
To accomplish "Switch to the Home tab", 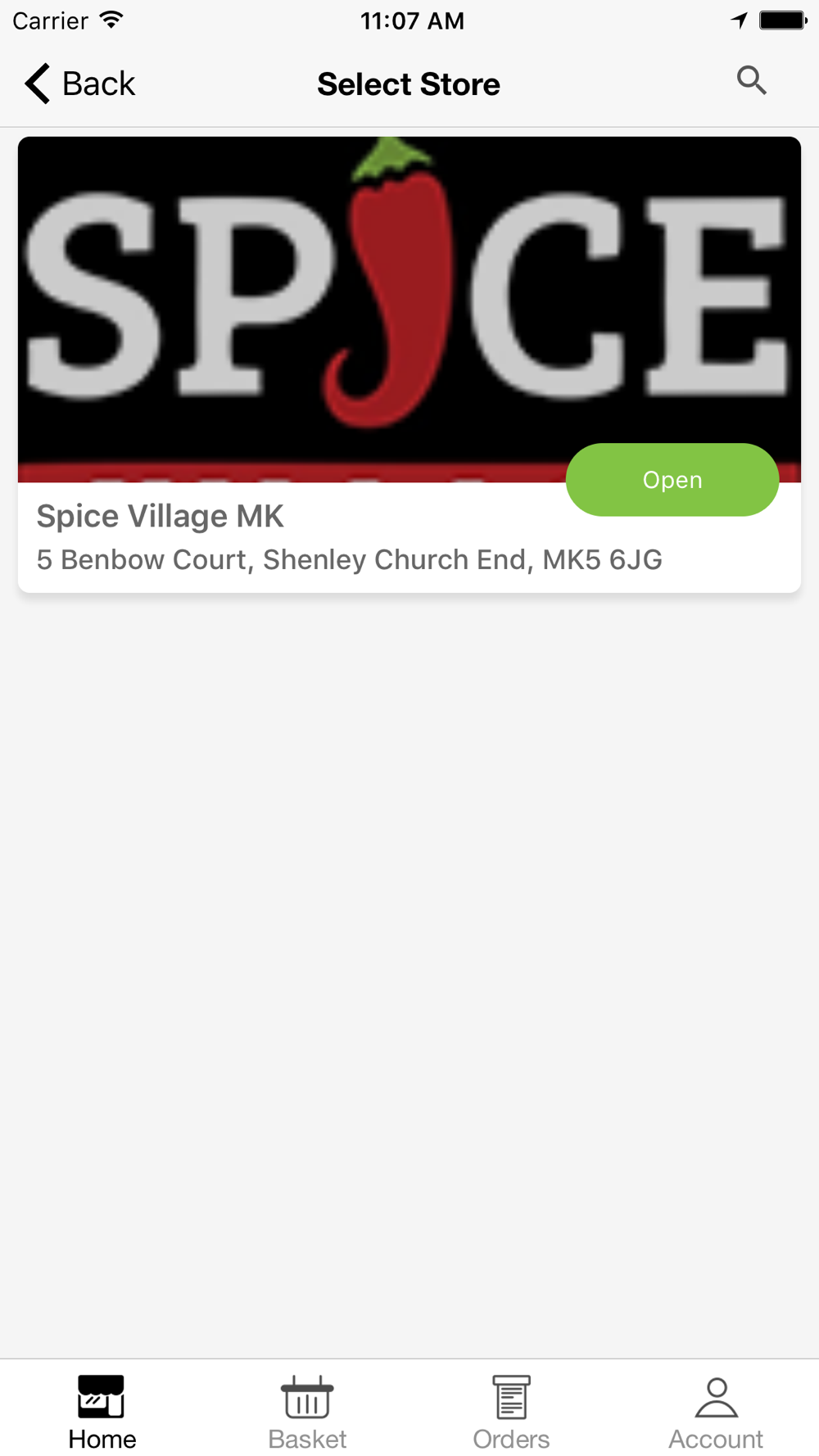I will point(102,1412).
